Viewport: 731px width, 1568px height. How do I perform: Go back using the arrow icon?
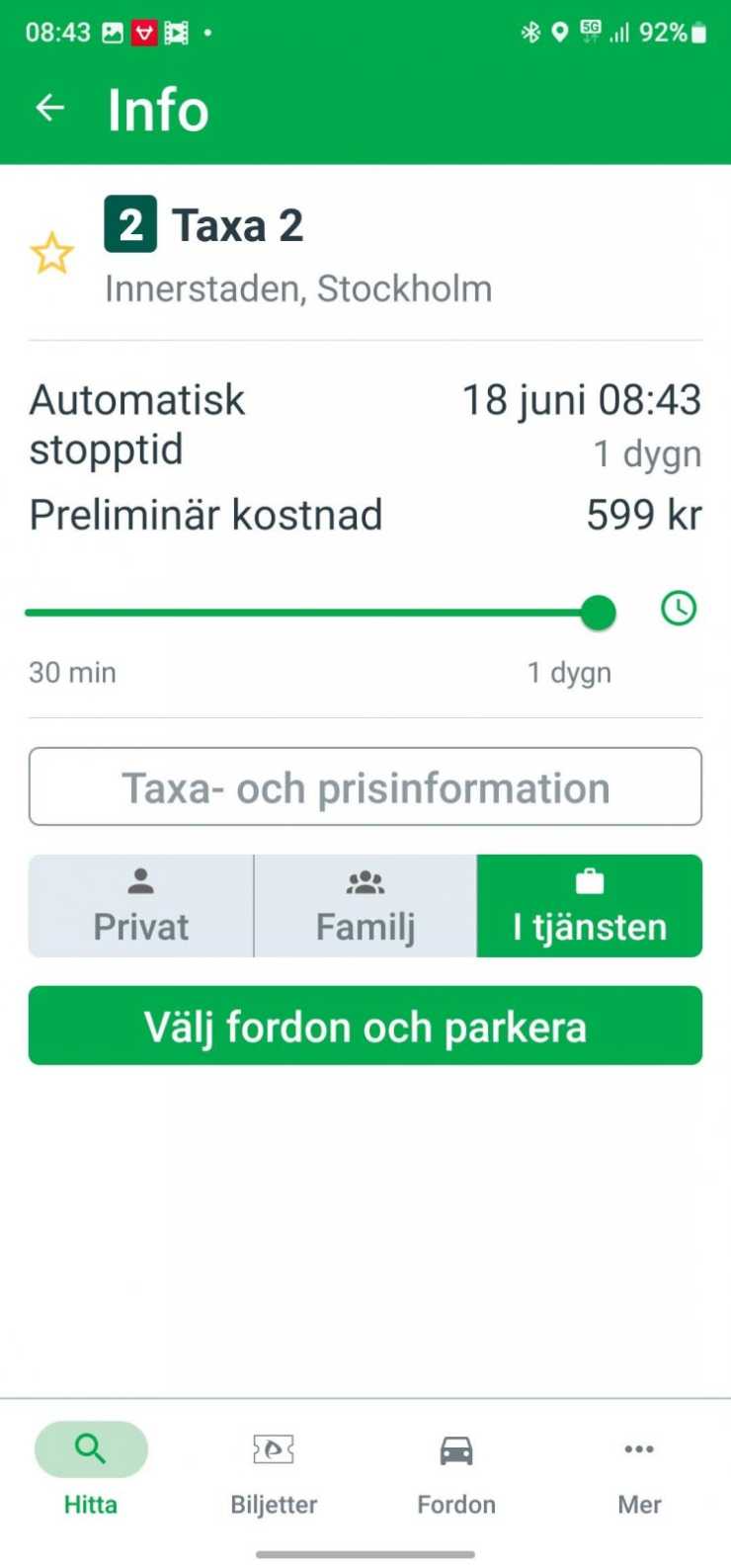click(x=49, y=108)
